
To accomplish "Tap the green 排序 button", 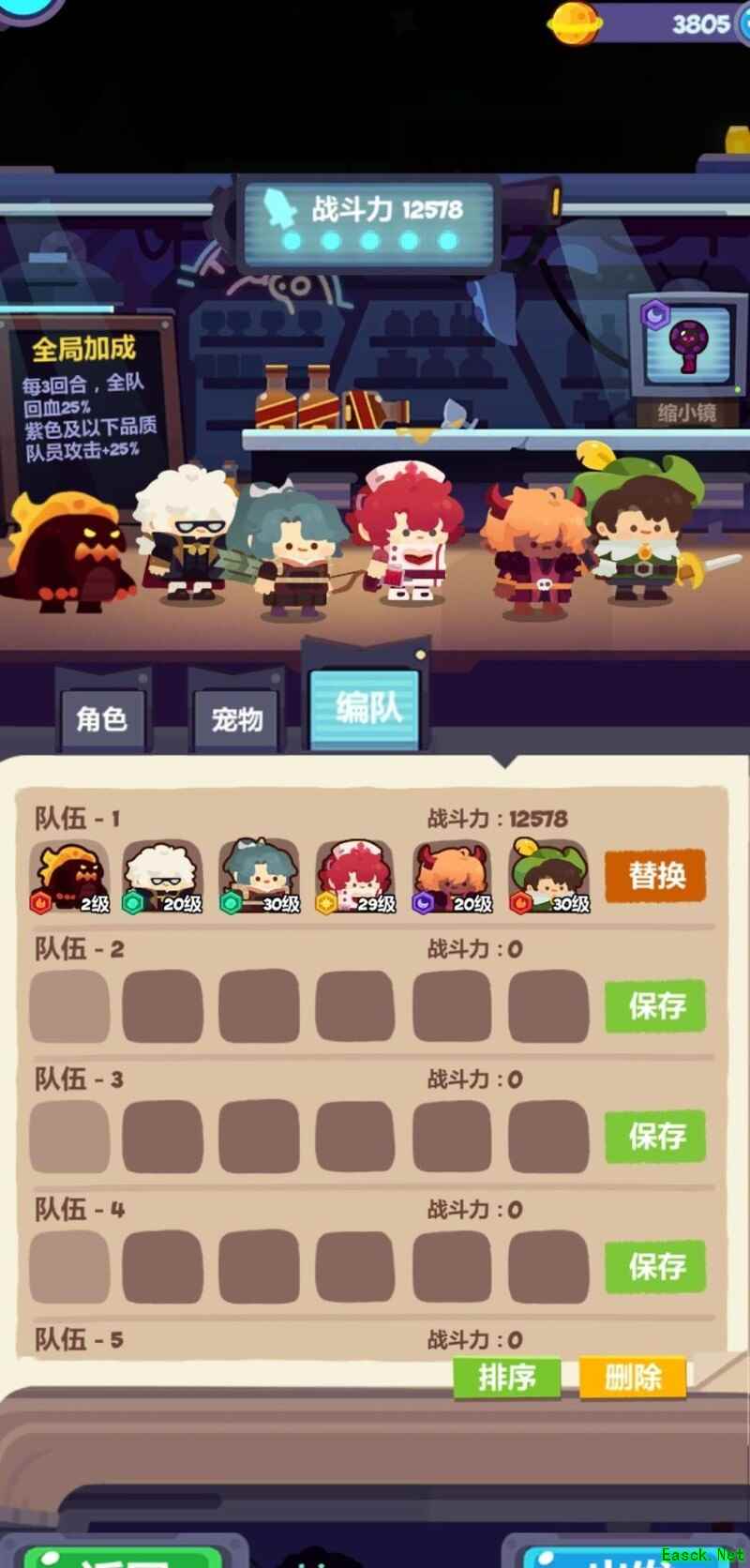I will (x=506, y=1378).
